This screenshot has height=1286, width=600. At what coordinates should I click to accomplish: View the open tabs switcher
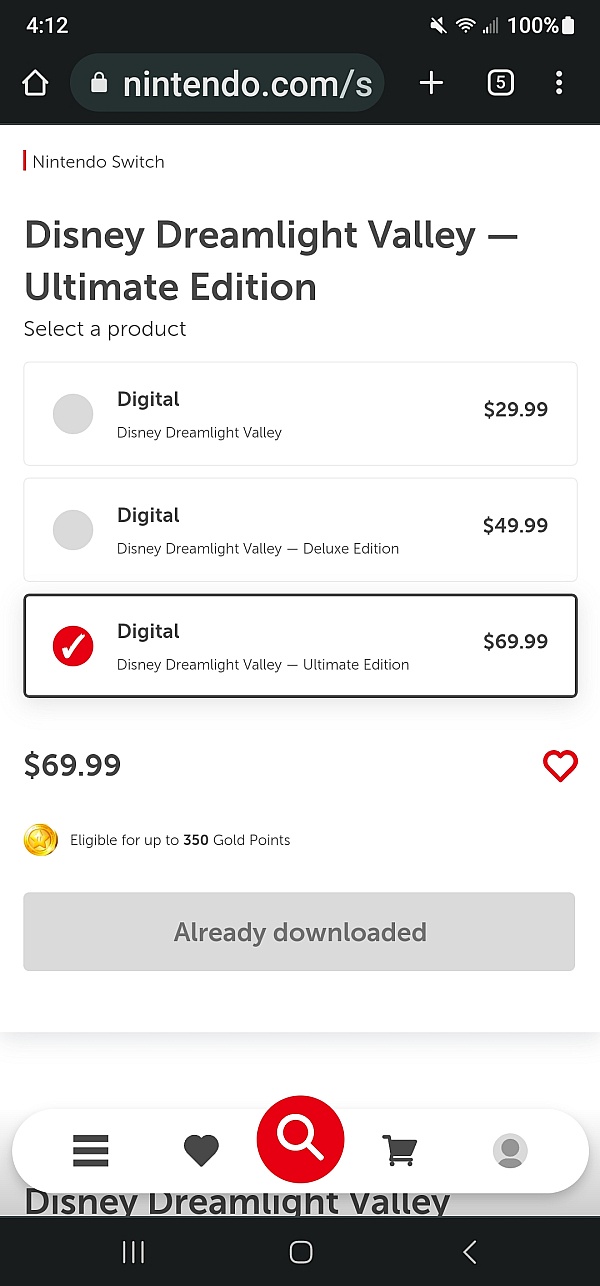coord(500,83)
